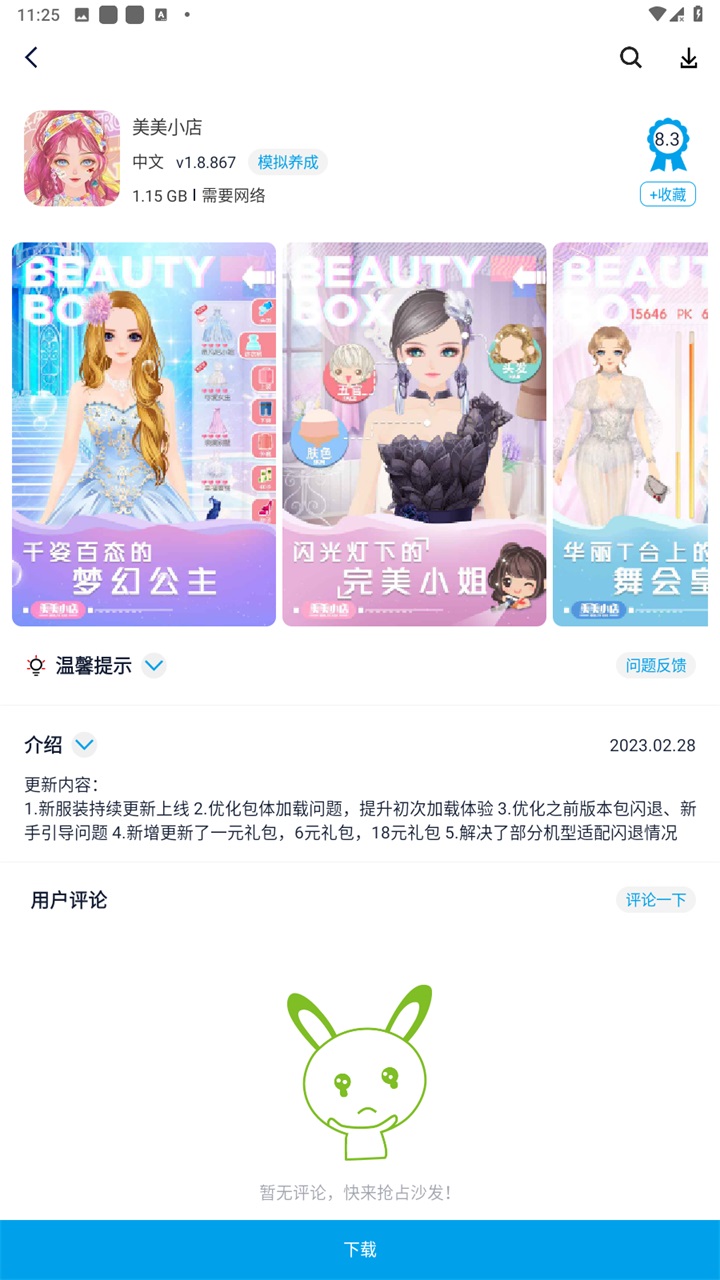Toggle favorite with the +收藏 button
The height and width of the screenshot is (1280, 720).
(x=667, y=194)
